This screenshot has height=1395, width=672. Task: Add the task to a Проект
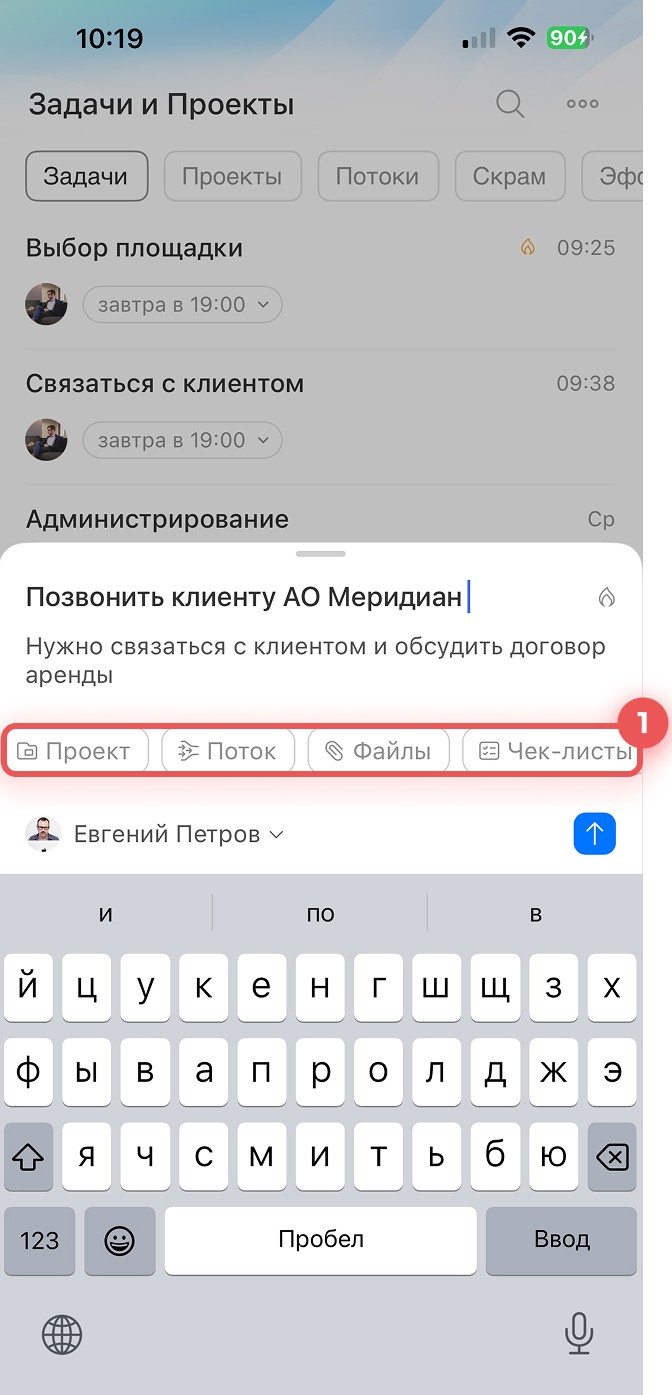click(x=77, y=751)
